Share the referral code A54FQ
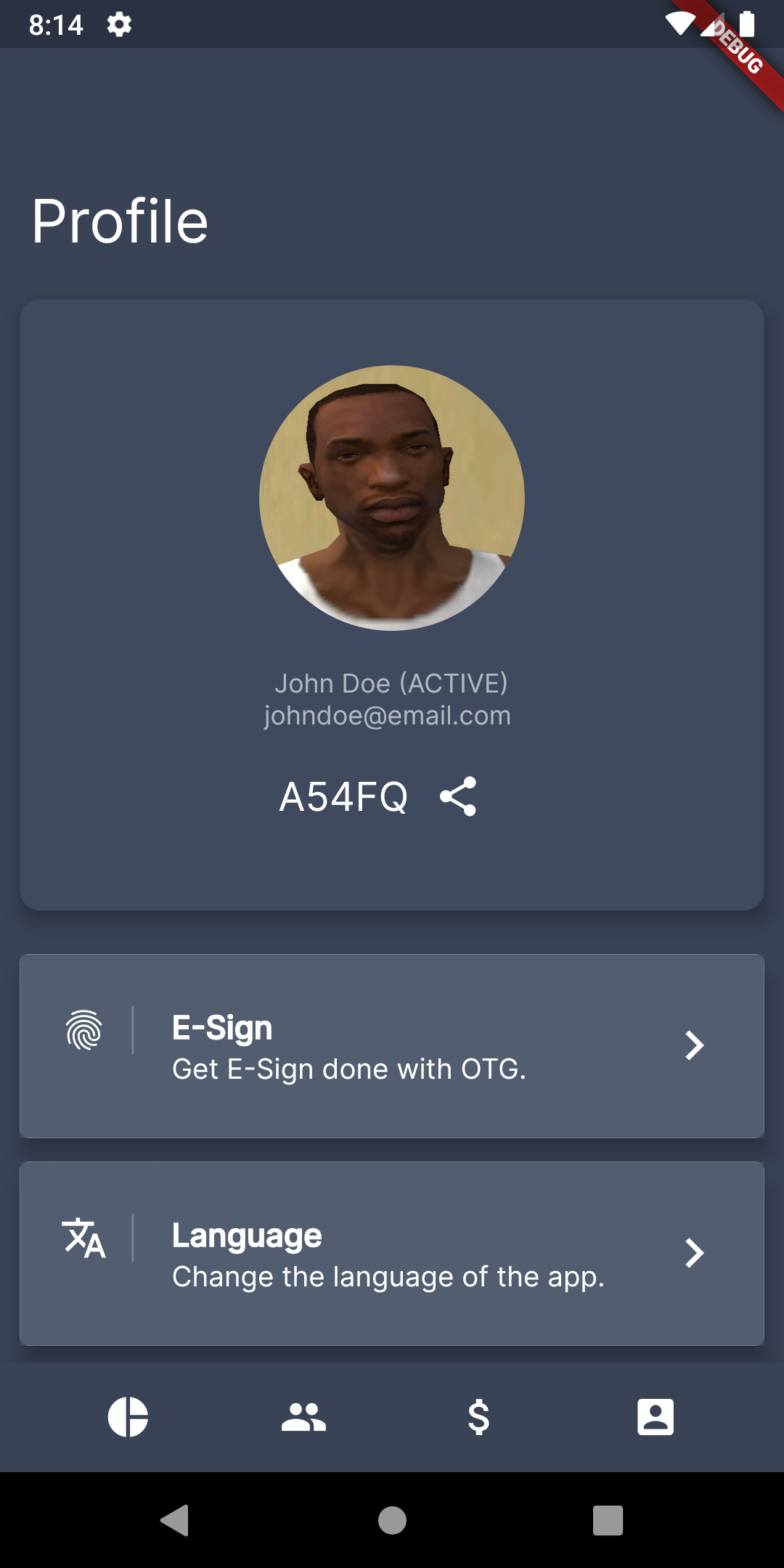The image size is (784, 1568). (x=458, y=796)
